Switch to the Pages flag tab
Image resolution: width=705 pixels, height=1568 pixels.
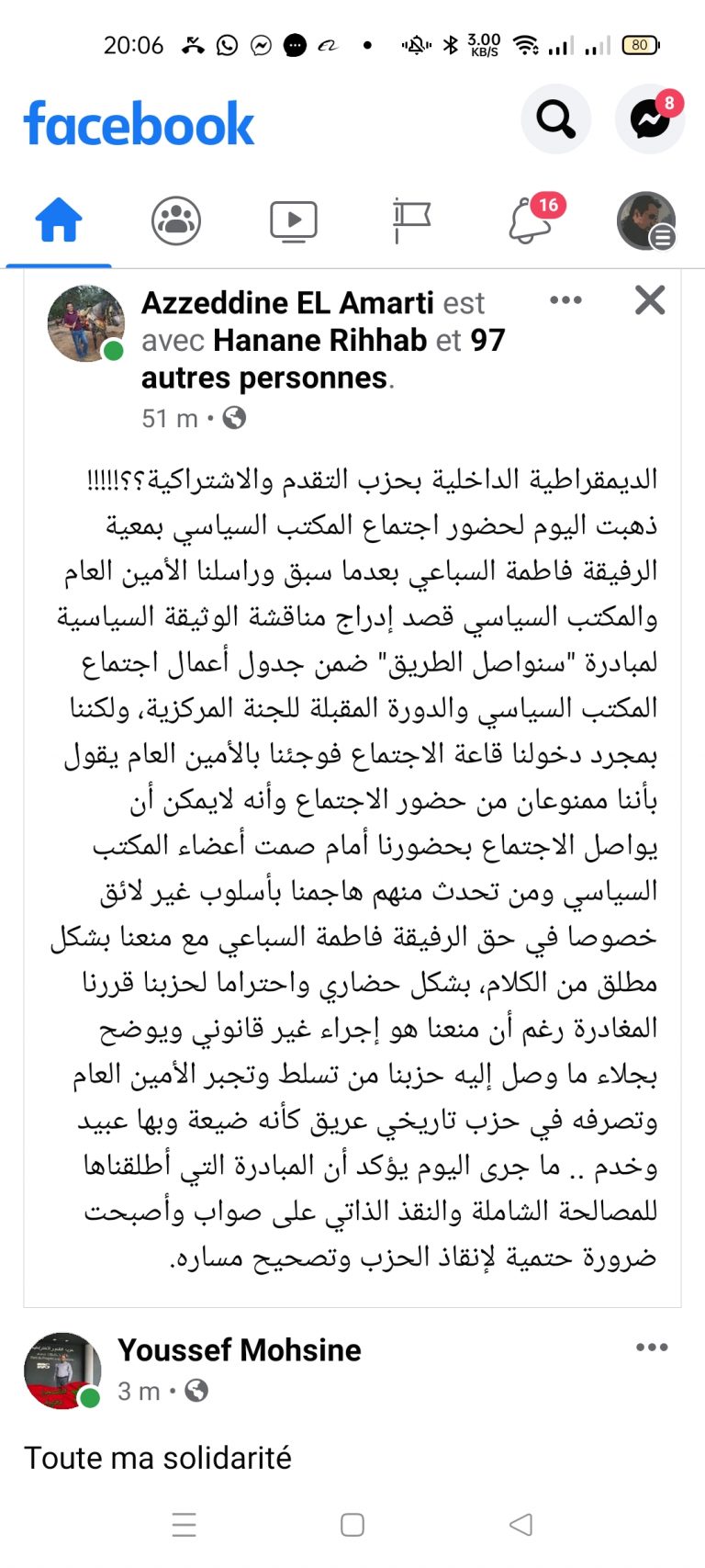tap(410, 221)
